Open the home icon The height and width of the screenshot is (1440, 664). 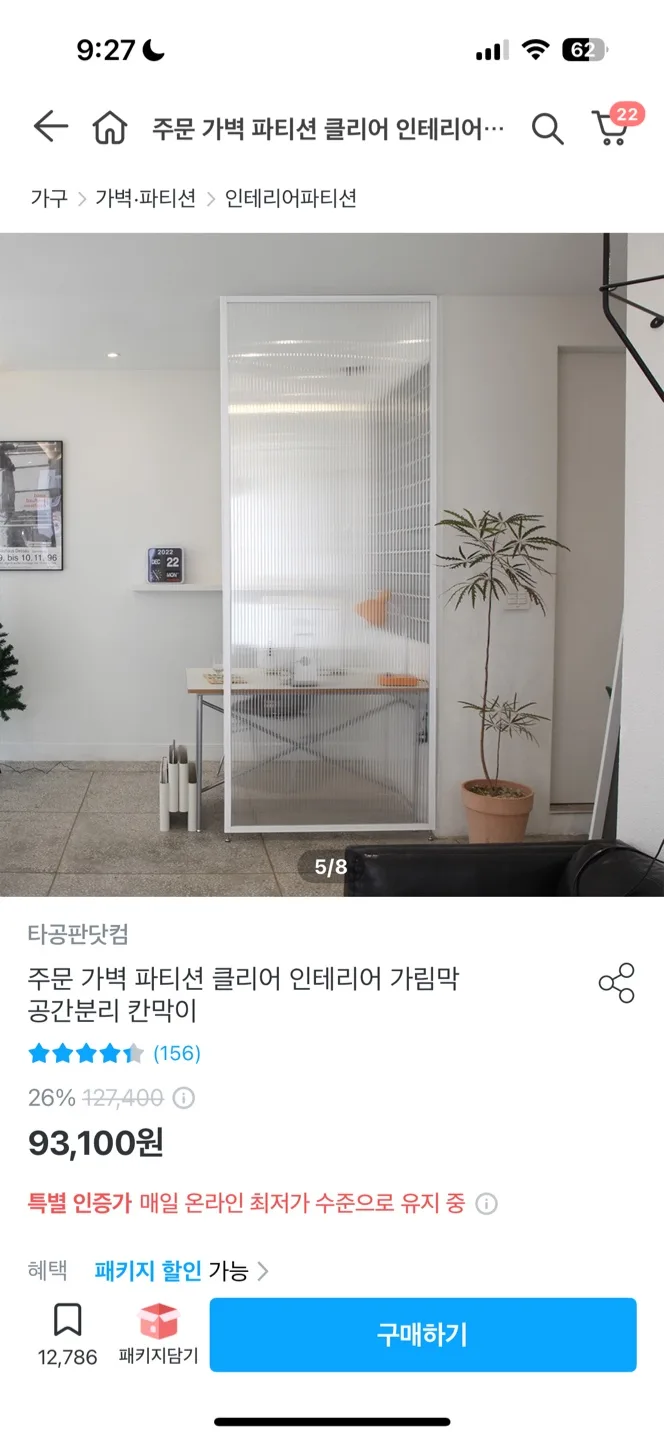click(x=110, y=128)
